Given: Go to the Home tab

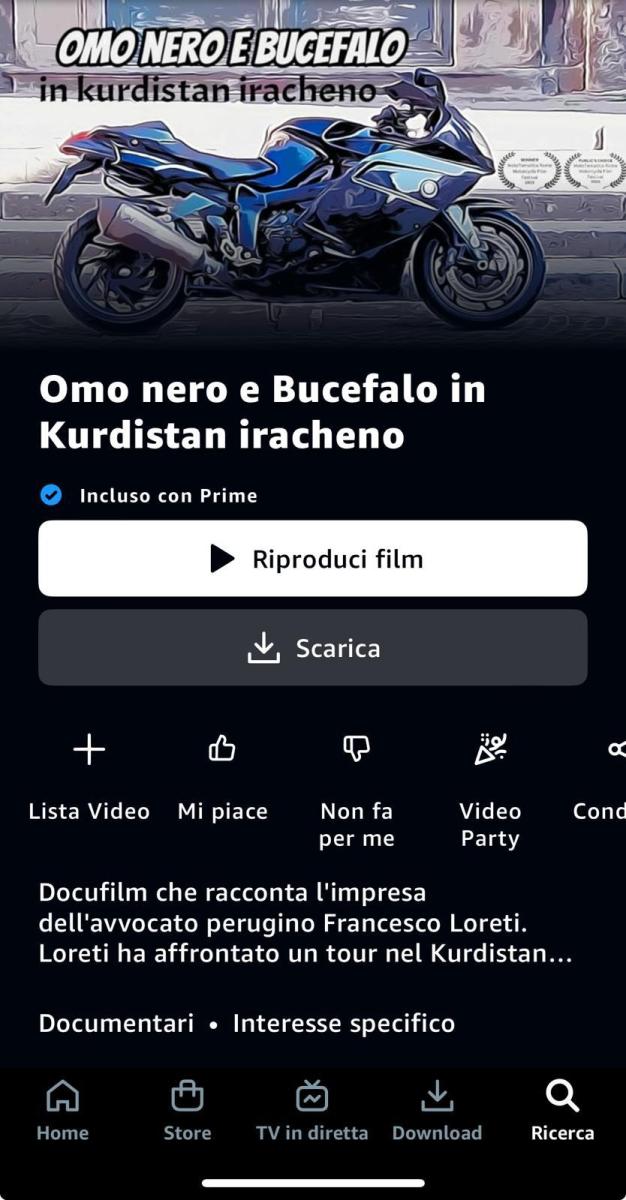Looking at the screenshot, I should point(63,1111).
